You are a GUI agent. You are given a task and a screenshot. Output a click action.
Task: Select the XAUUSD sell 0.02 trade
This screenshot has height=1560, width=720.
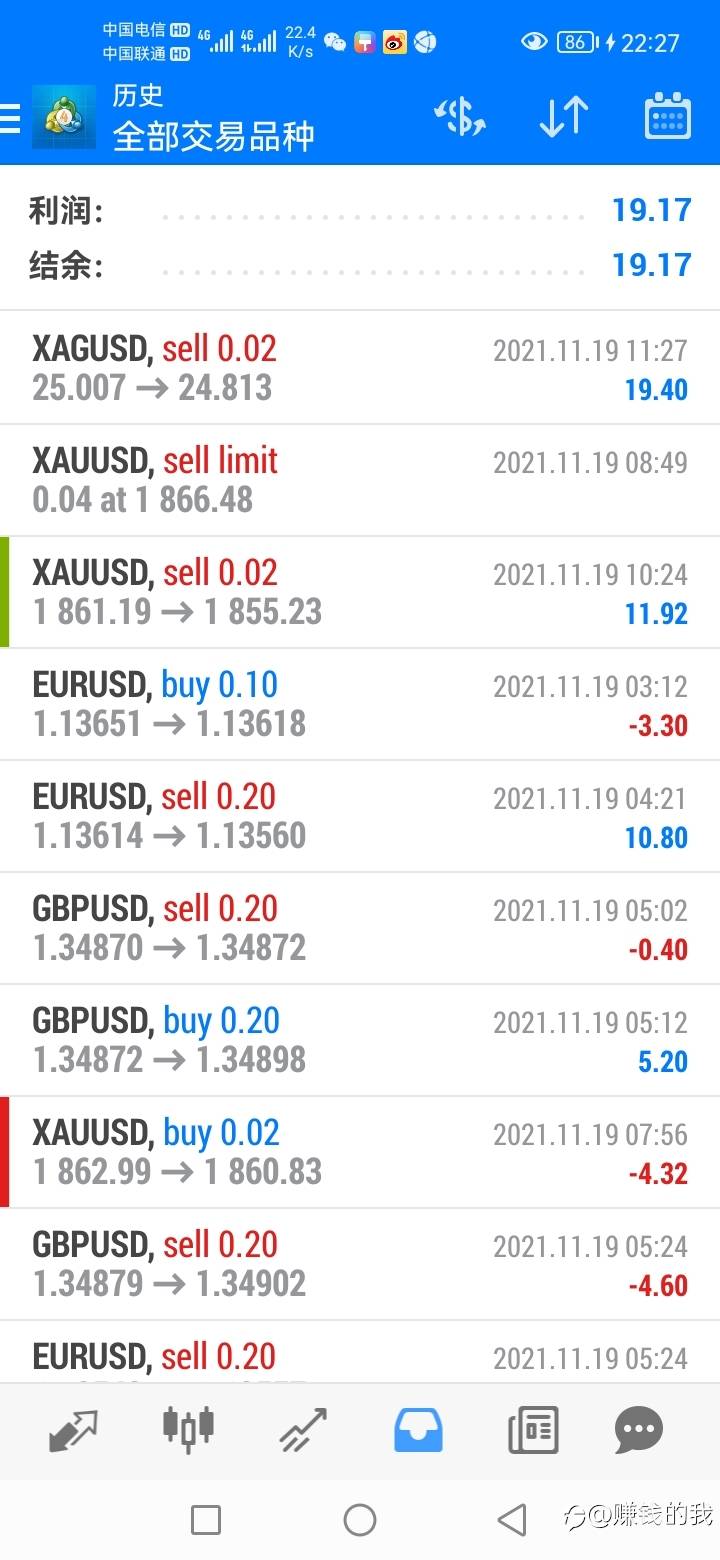(x=360, y=592)
